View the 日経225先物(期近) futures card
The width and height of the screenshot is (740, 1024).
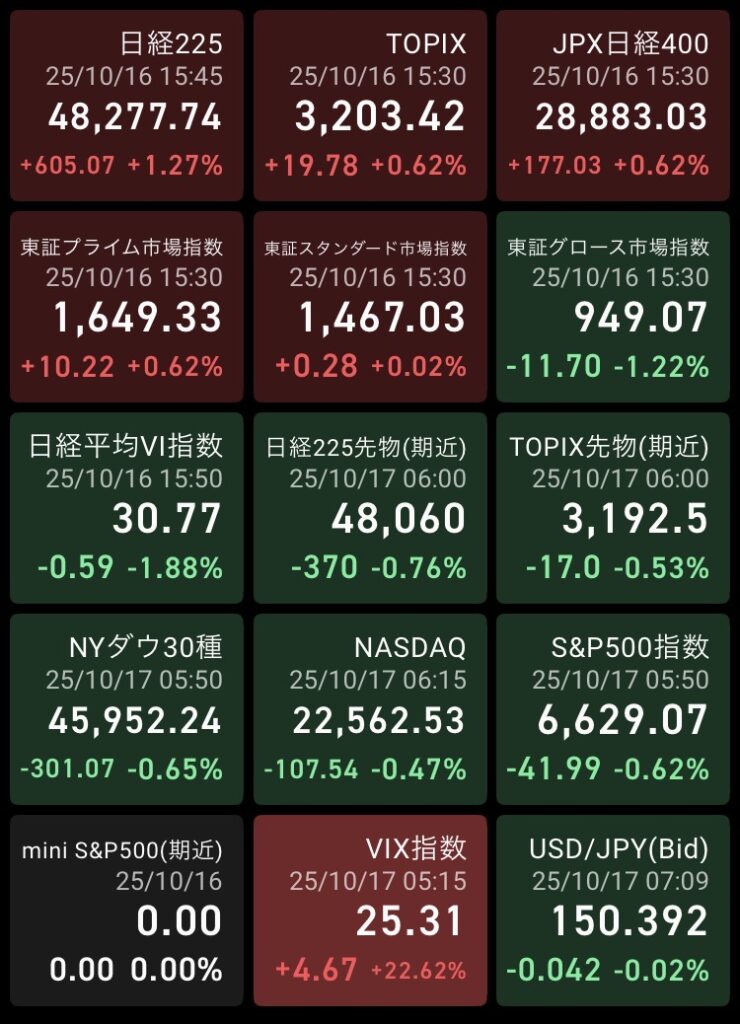tap(370, 508)
